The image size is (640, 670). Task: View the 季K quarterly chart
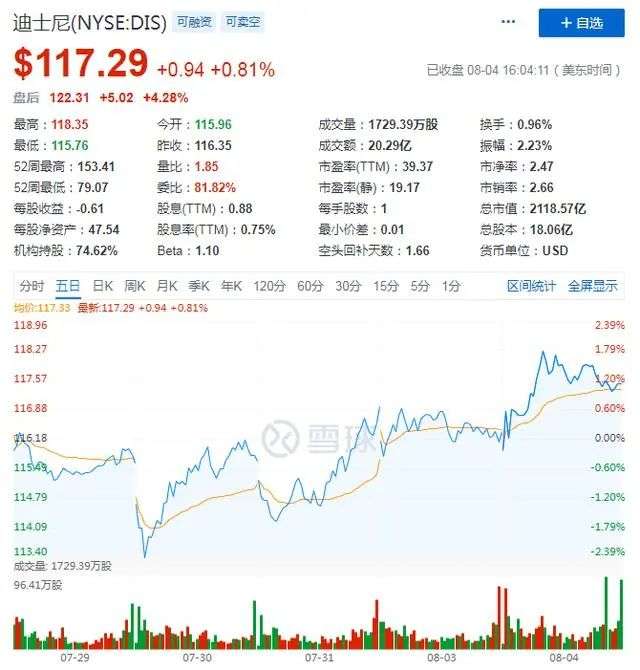[199, 286]
